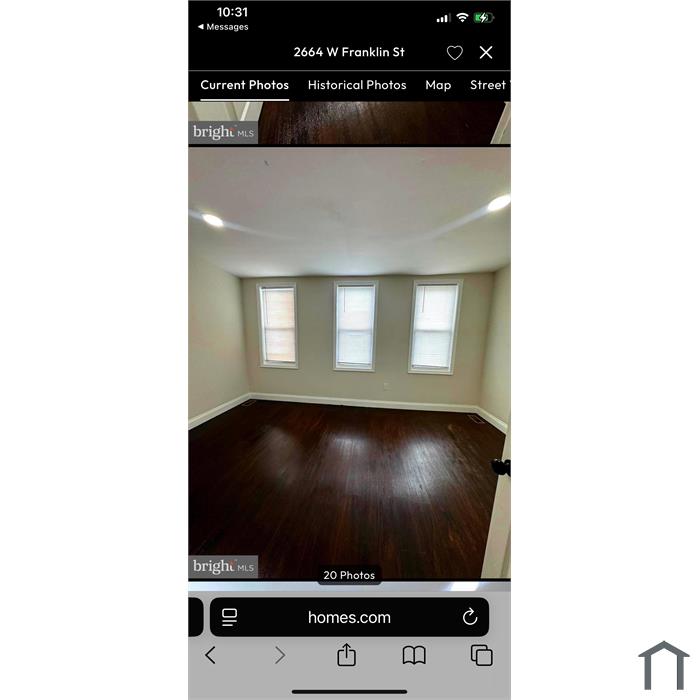This screenshot has height=700, width=700.
Task: Show all open Safari tabs
Action: [482, 655]
